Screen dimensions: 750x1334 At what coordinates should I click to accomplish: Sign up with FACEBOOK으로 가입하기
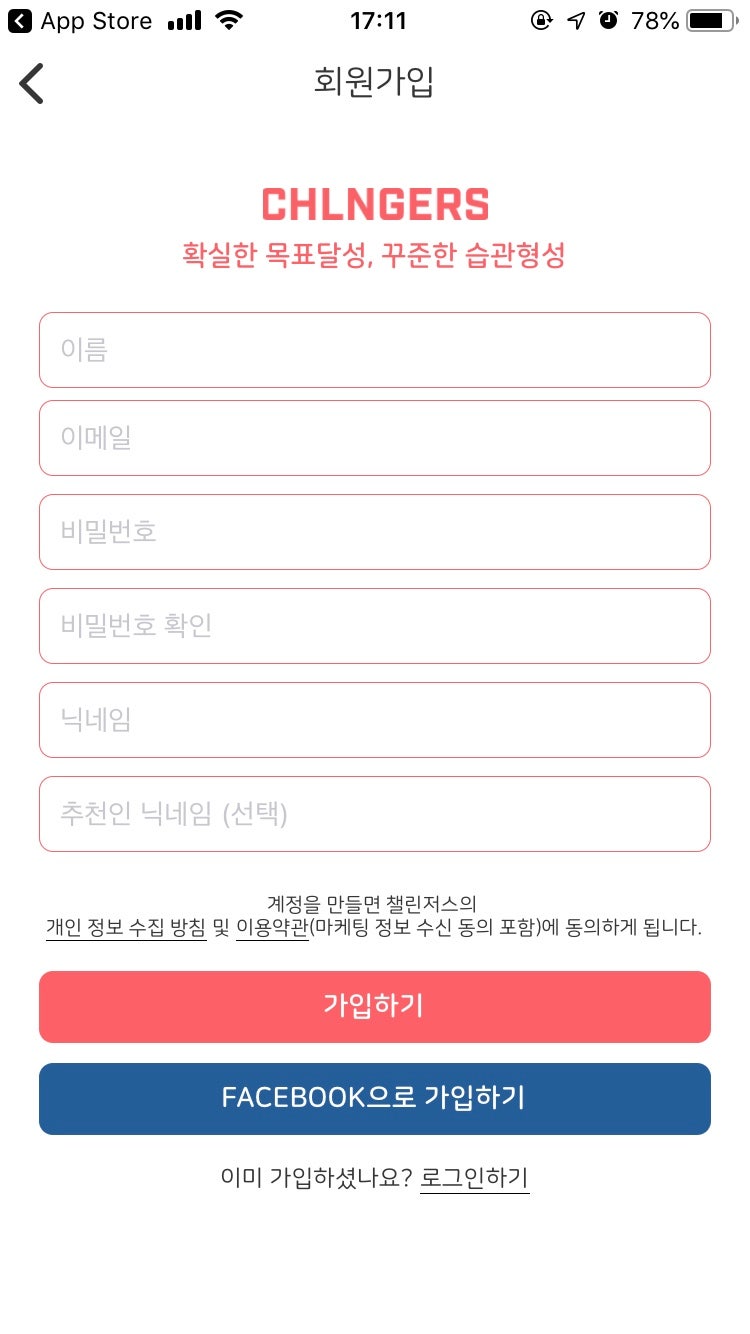pyautogui.click(x=375, y=1099)
